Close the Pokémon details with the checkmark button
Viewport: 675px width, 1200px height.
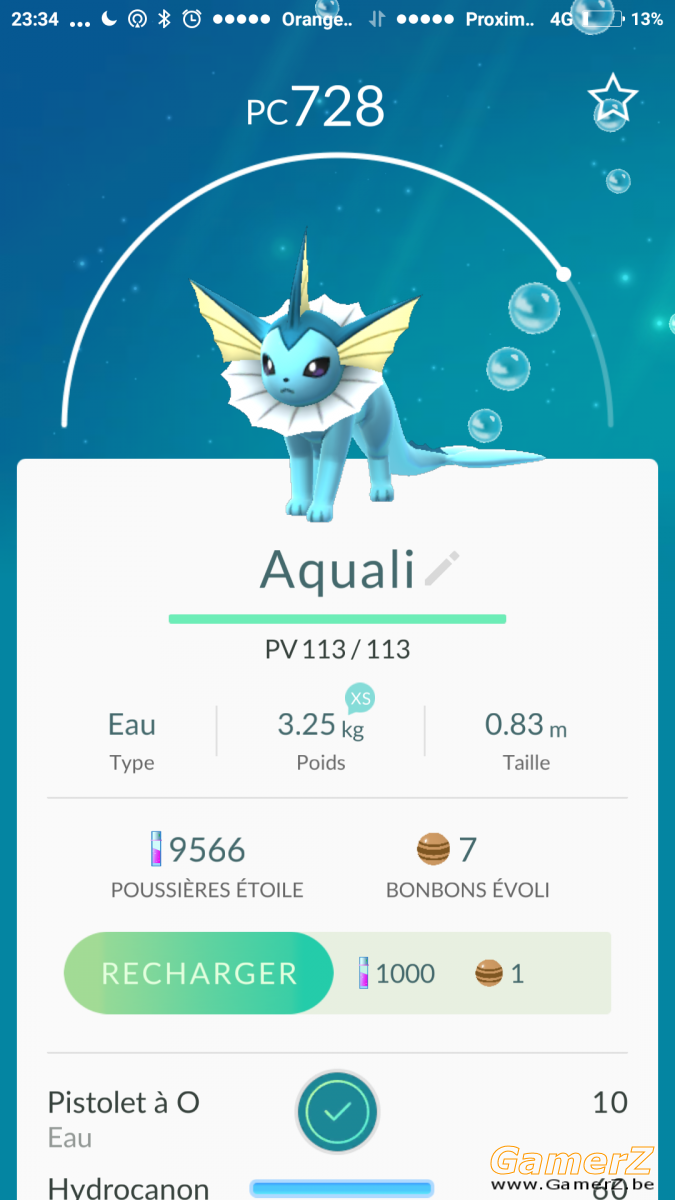pos(337,1111)
